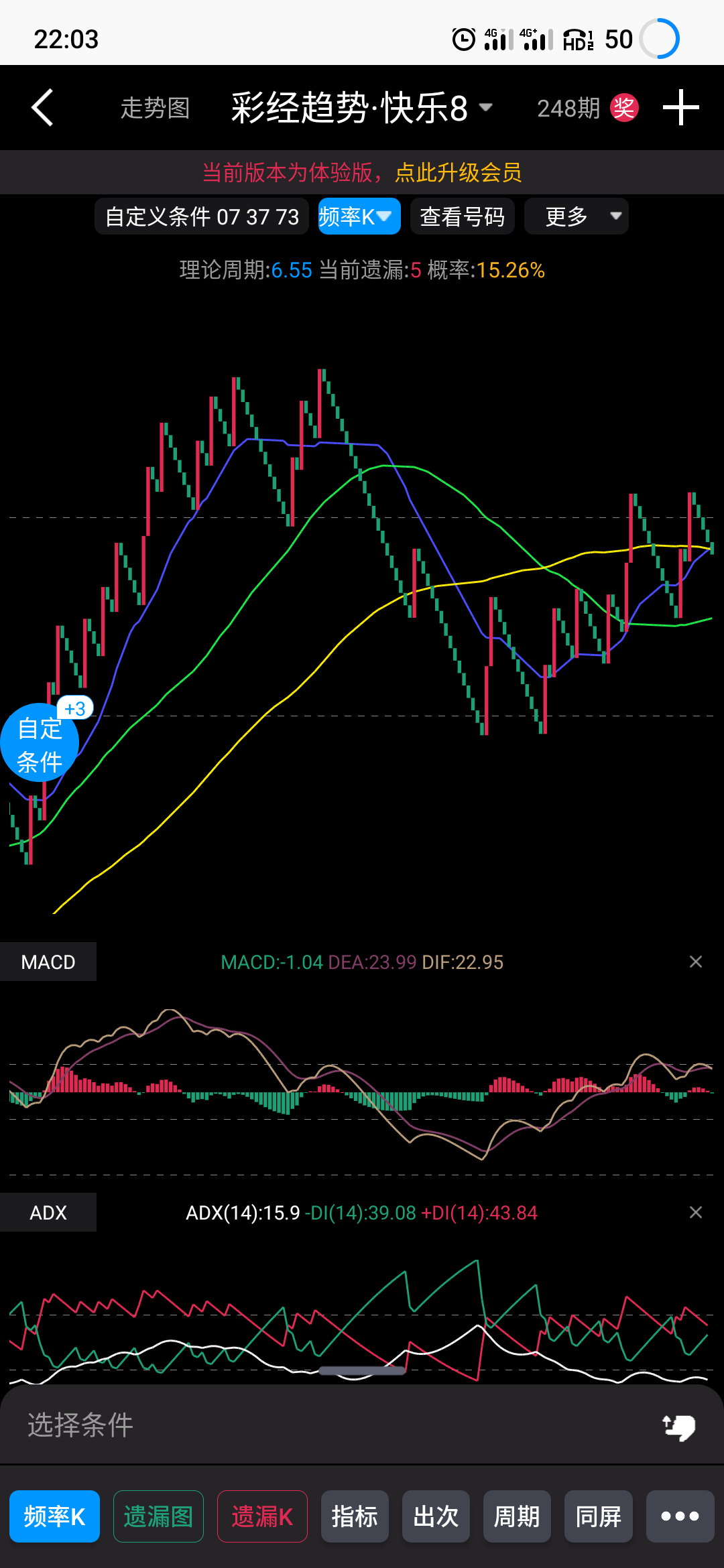Viewport: 724px width, 1568px height.
Task: Open the 指标 indicators option
Action: (x=355, y=1516)
